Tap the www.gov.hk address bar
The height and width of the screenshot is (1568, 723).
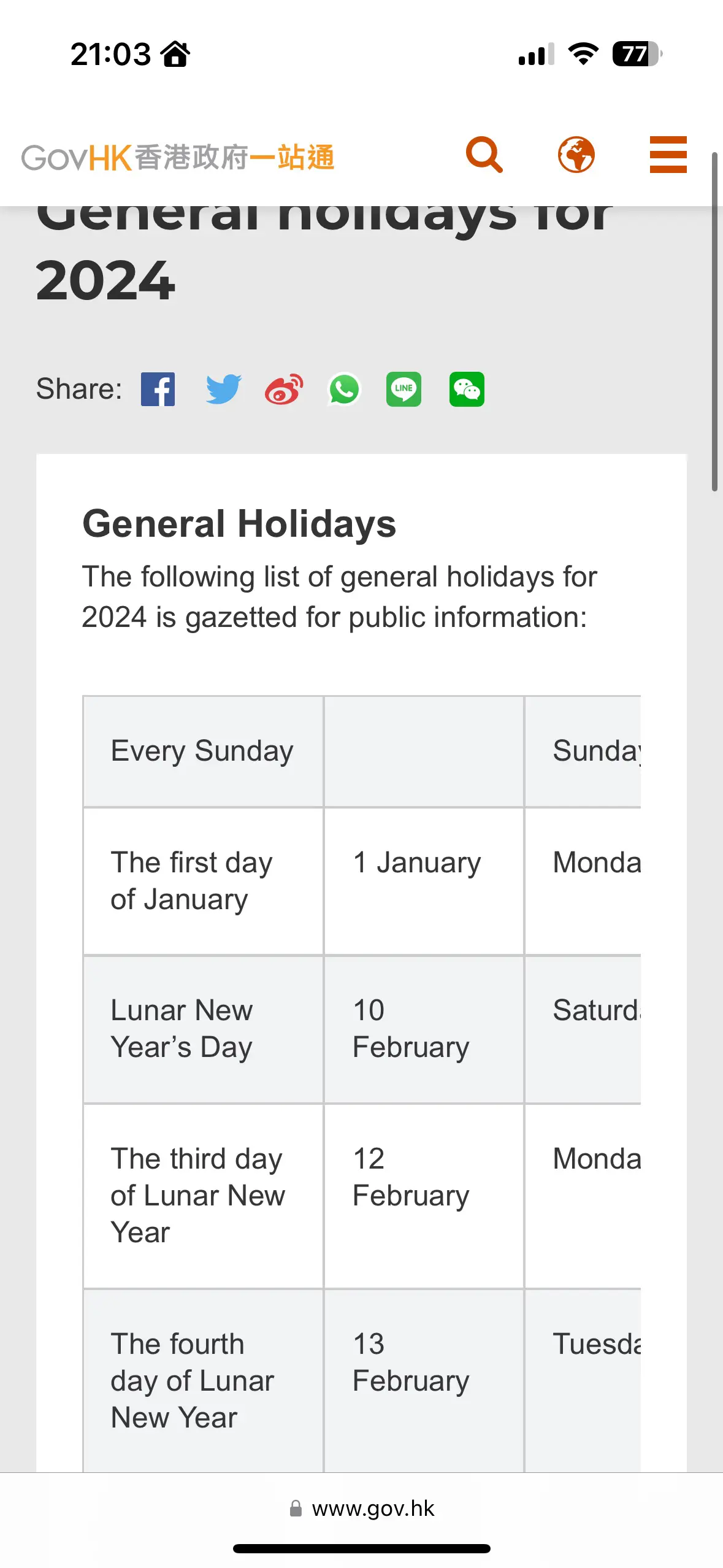click(362, 1508)
